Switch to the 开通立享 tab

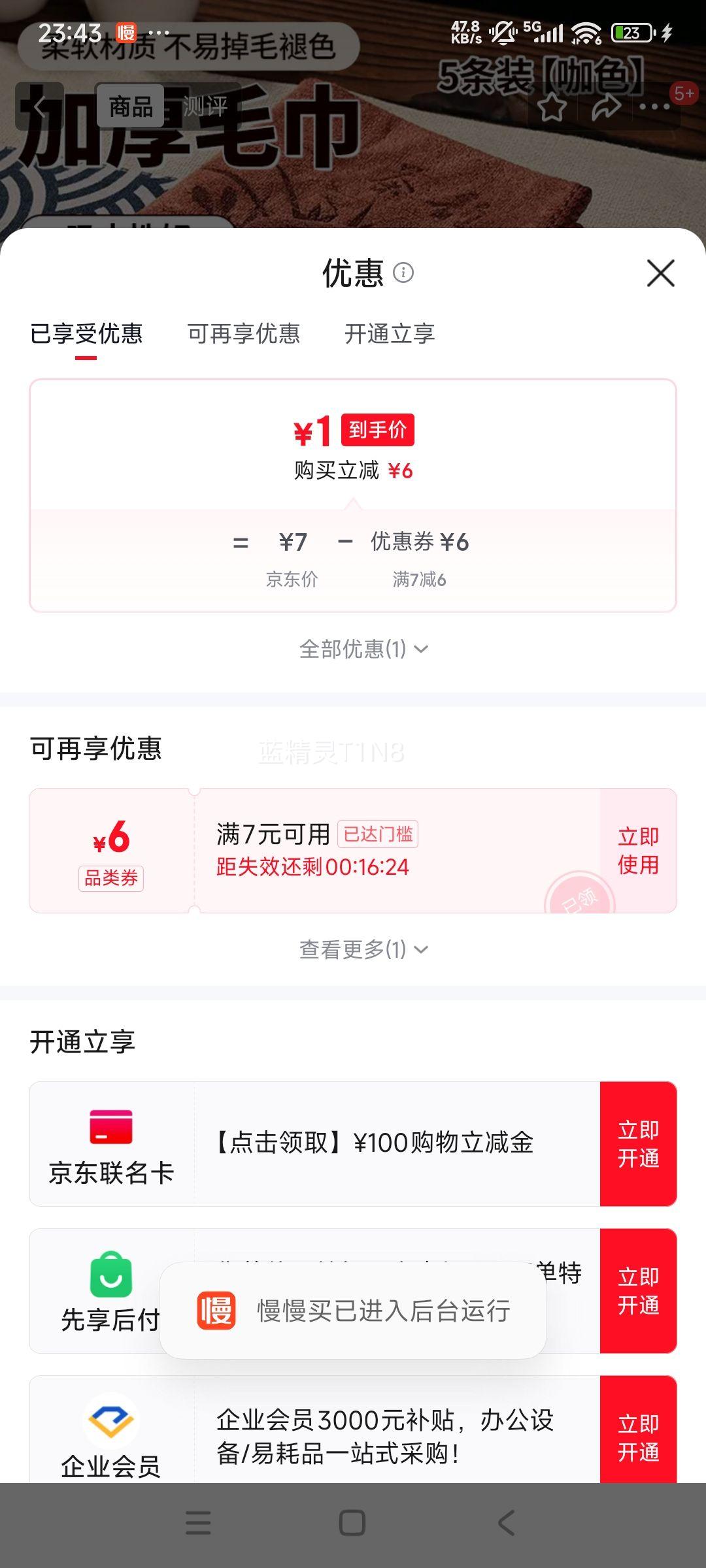(x=389, y=335)
